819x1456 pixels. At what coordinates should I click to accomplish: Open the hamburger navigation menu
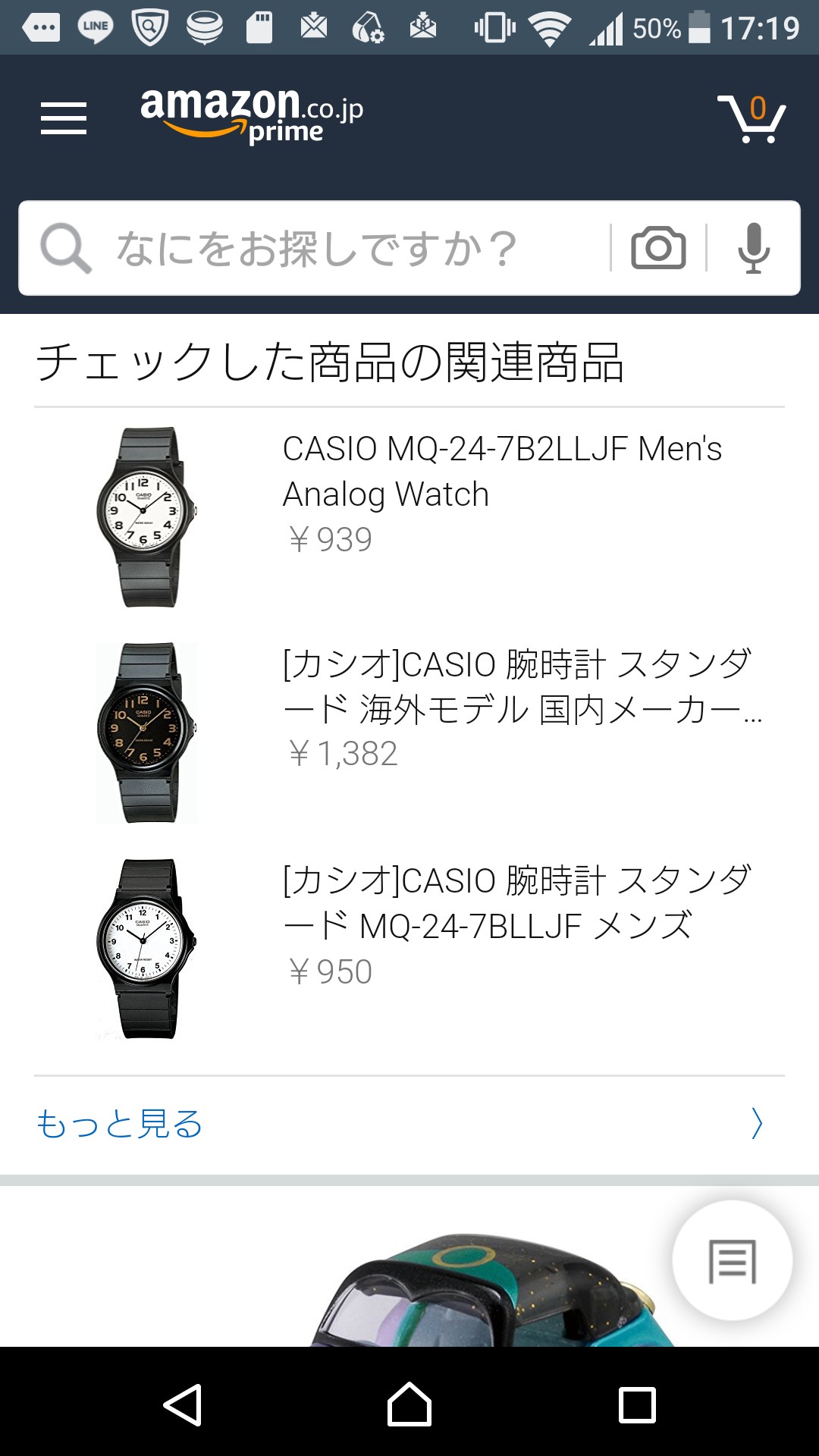click(64, 118)
